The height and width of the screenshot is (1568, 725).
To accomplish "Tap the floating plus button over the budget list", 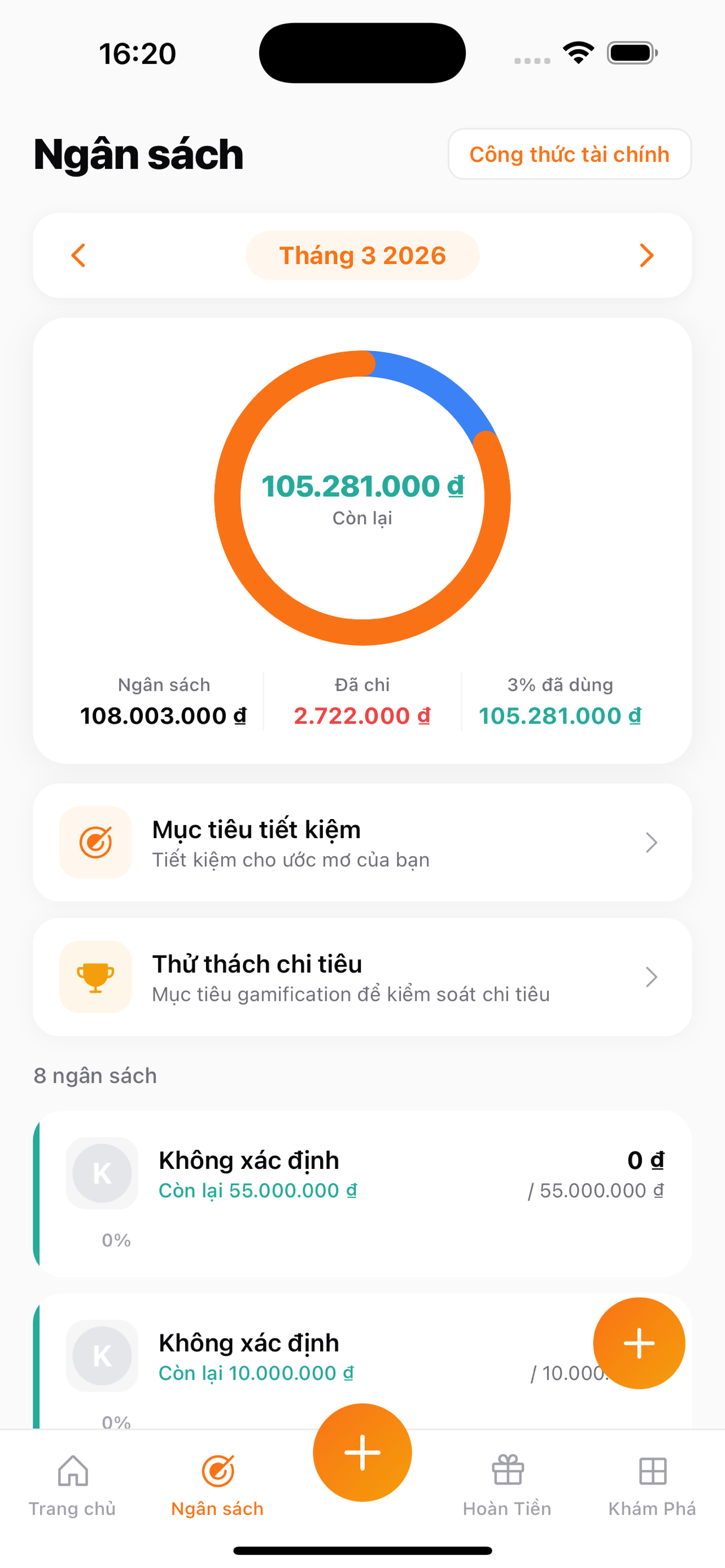I will point(639,1345).
